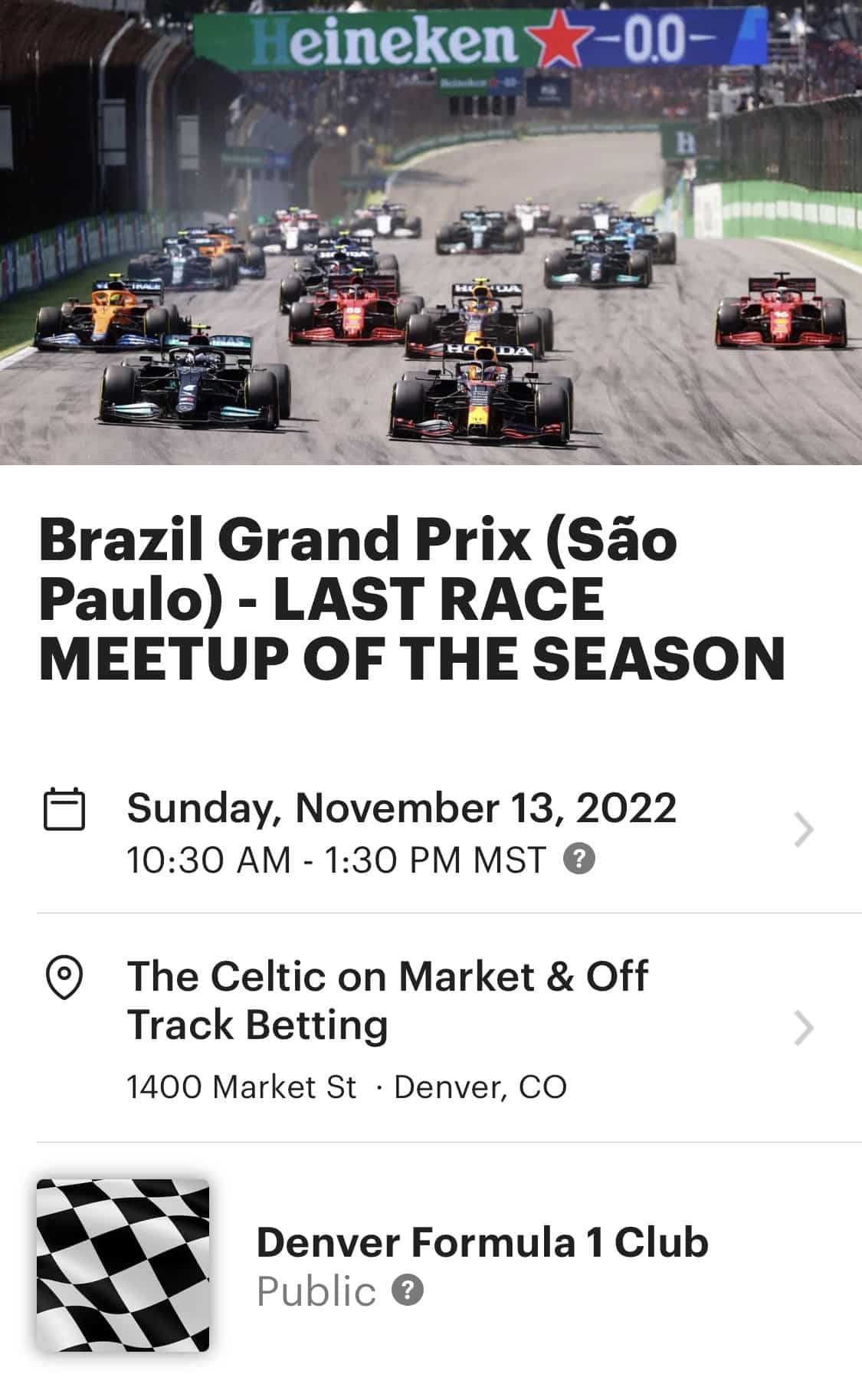The width and height of the screenshot is (862, 1400).
Task: Open the Denver Formula 1 Club group
Action: pyautogui.click(x=431, y=1265)
